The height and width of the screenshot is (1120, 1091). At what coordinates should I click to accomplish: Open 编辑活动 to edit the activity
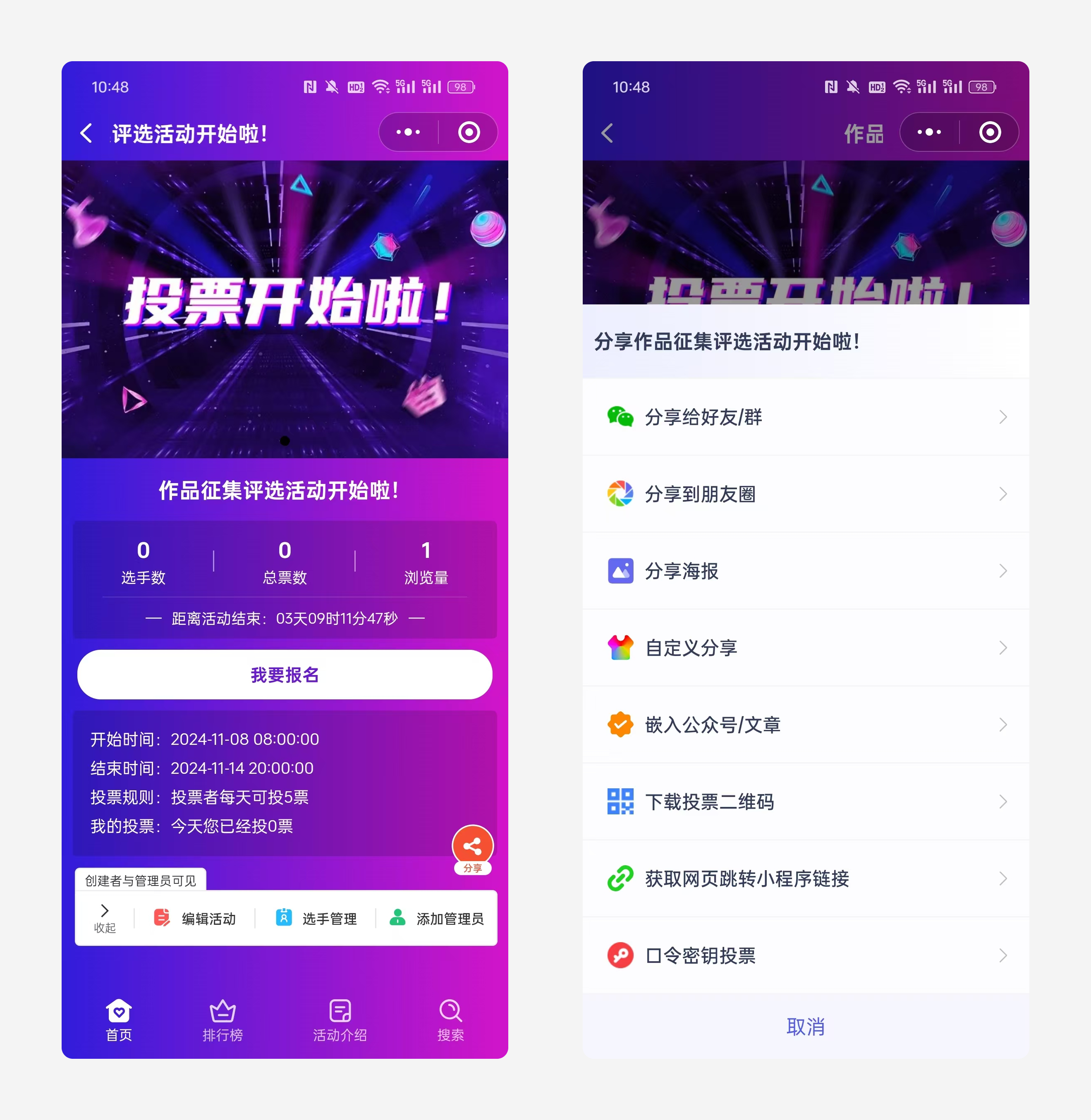coord(195,918)
